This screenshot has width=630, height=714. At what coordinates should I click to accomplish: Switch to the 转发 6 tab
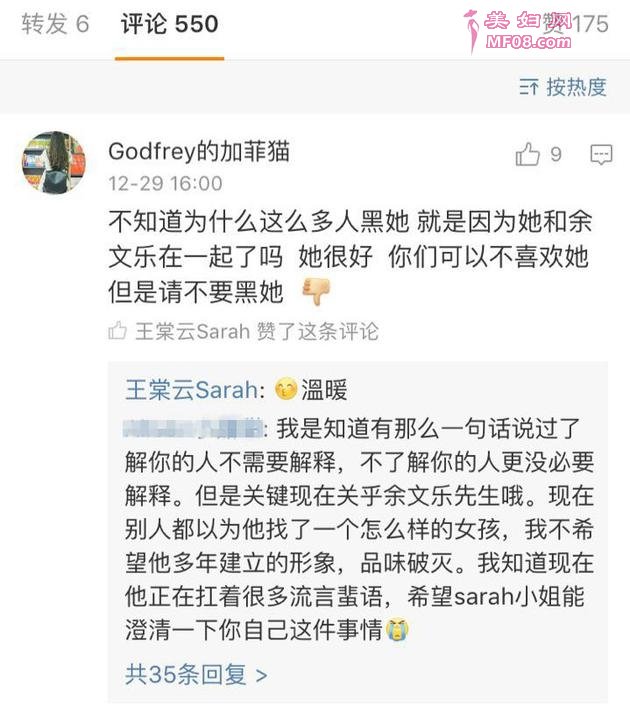[55, 24]
